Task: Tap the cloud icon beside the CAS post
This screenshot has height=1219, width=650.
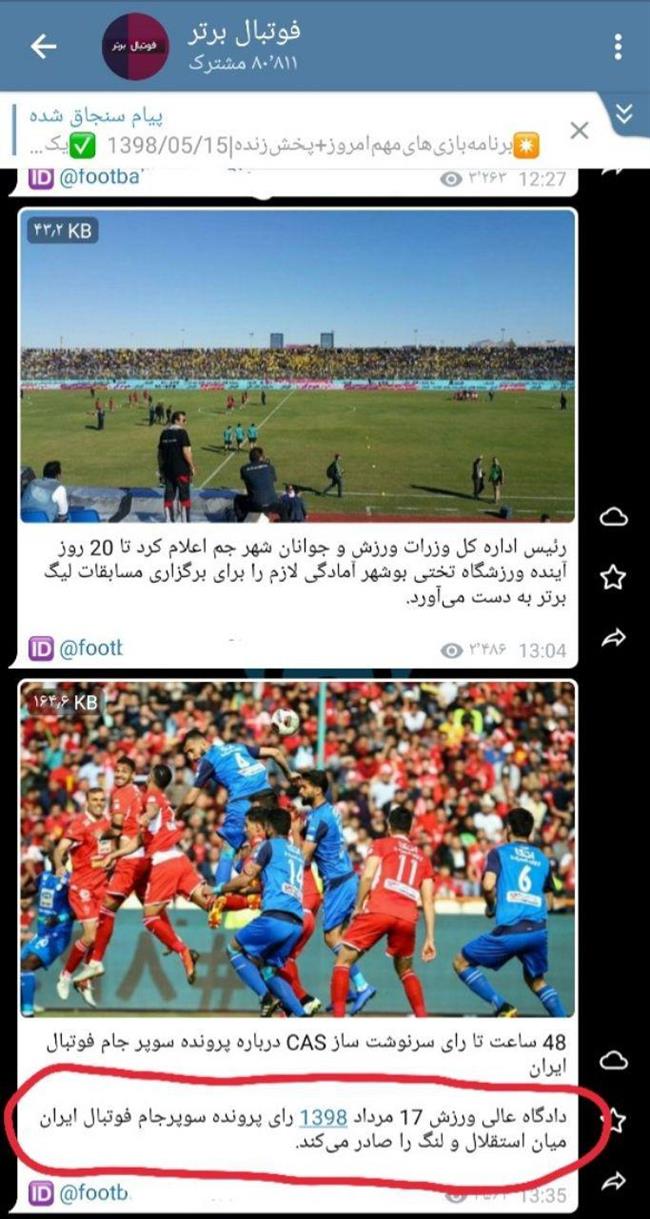Action: click(x=612, y=1061)
